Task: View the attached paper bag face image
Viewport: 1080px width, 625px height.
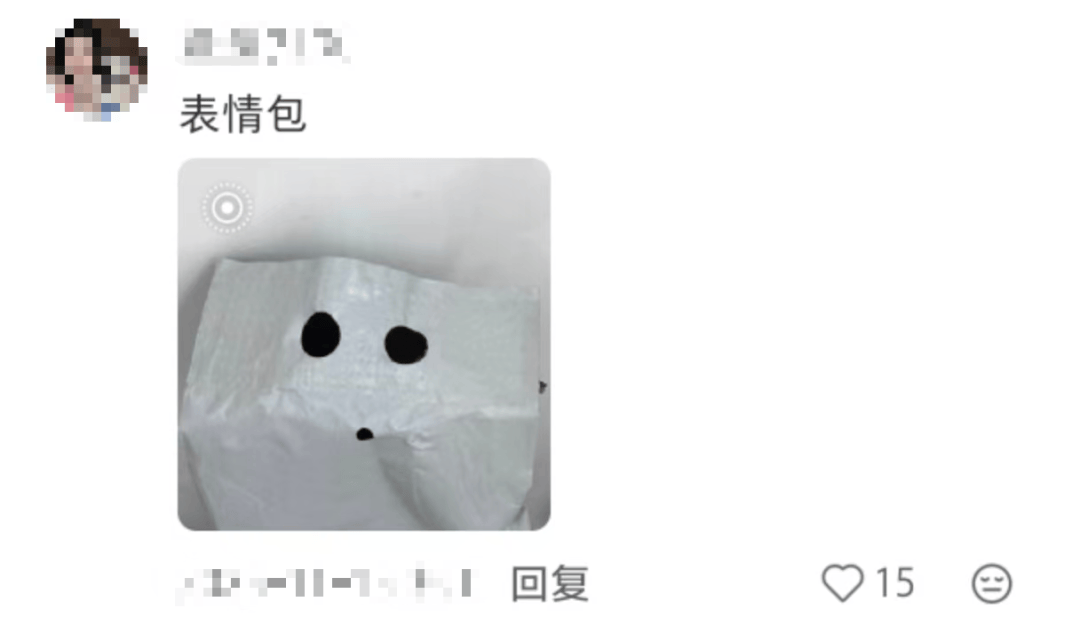Action: point(364,344)
